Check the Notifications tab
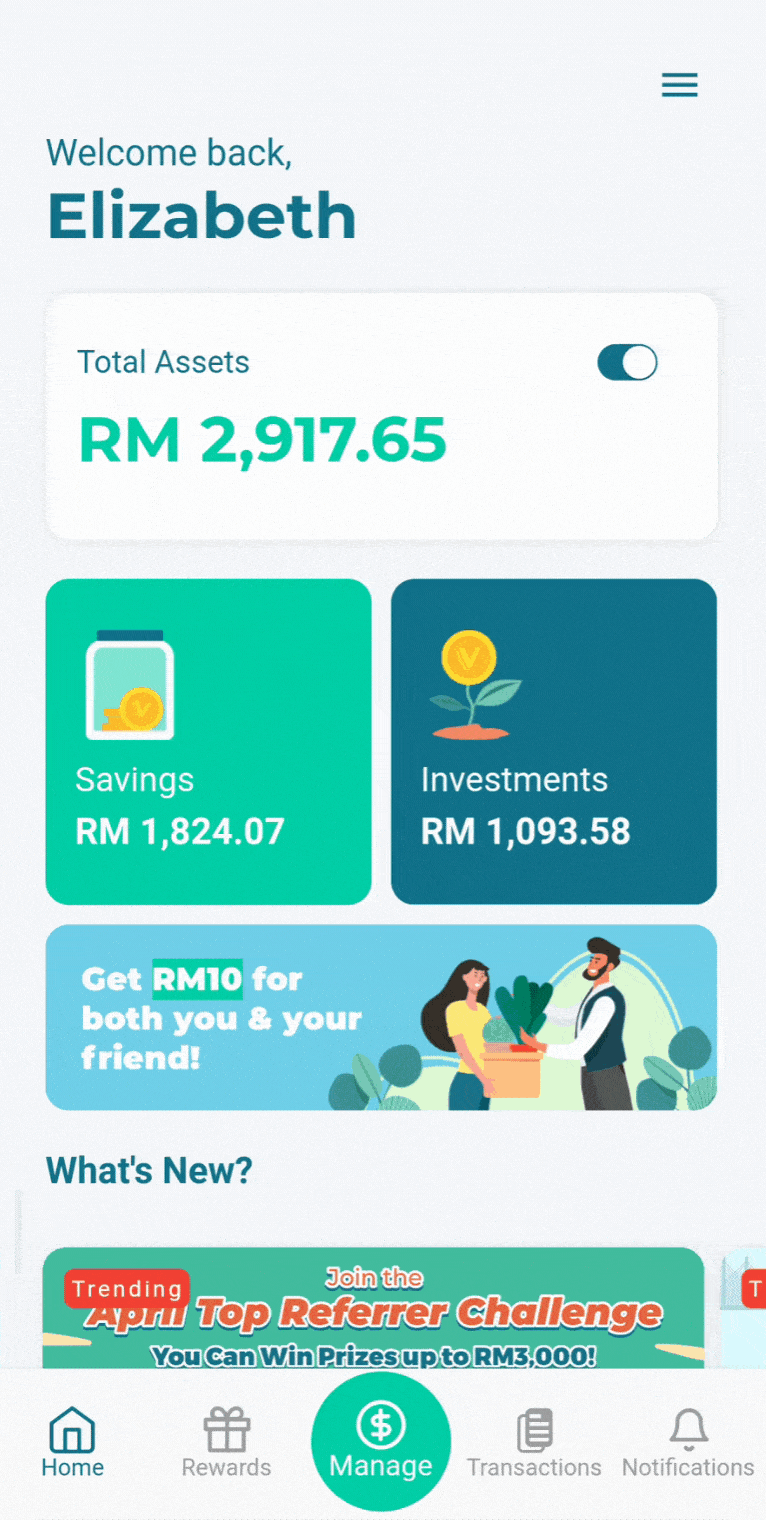 pyautogui.click(x=688, y=1443)
